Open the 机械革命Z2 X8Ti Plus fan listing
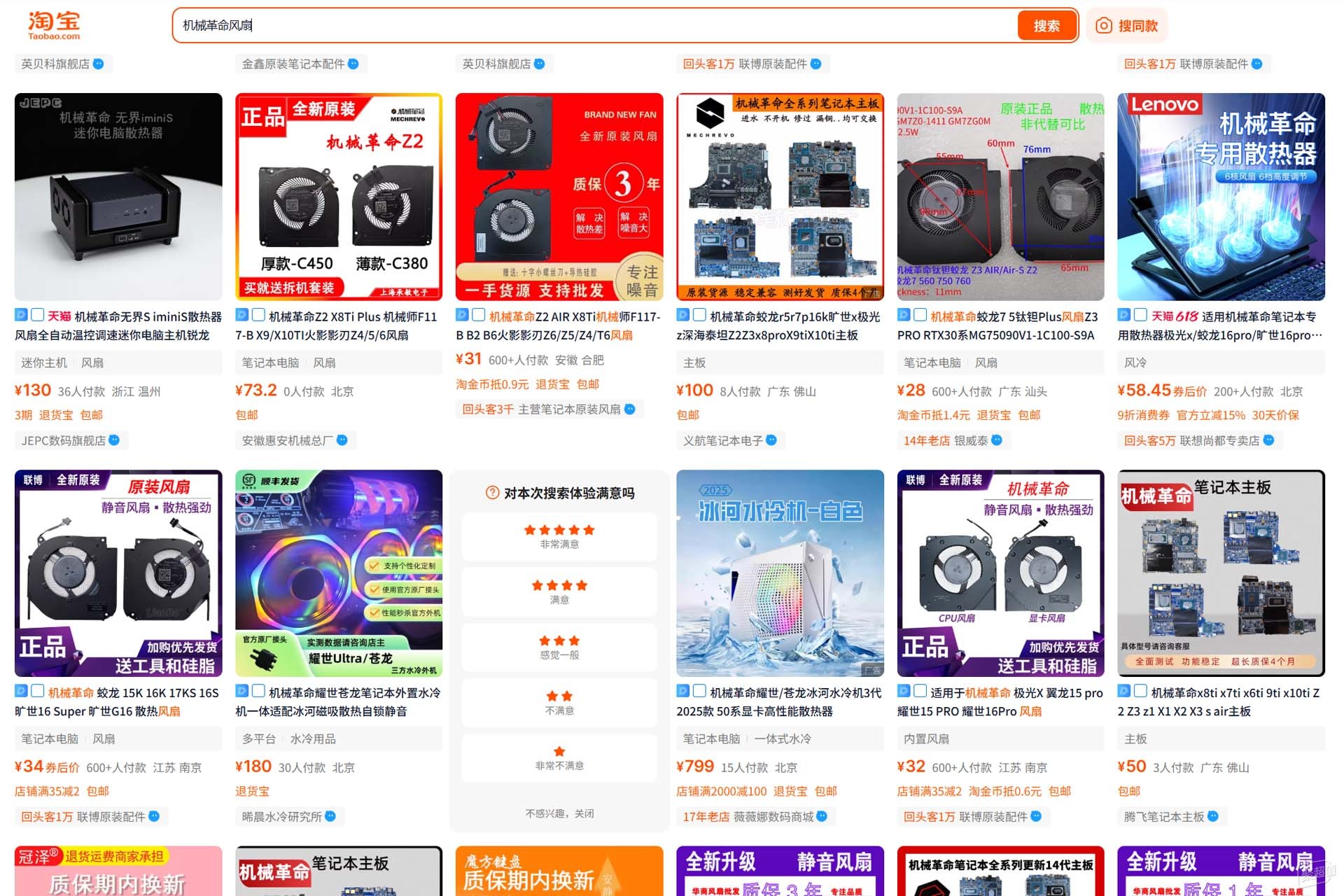Viewport: 1344px width, 896px height. pyautogui.click(x=339, y=197)
